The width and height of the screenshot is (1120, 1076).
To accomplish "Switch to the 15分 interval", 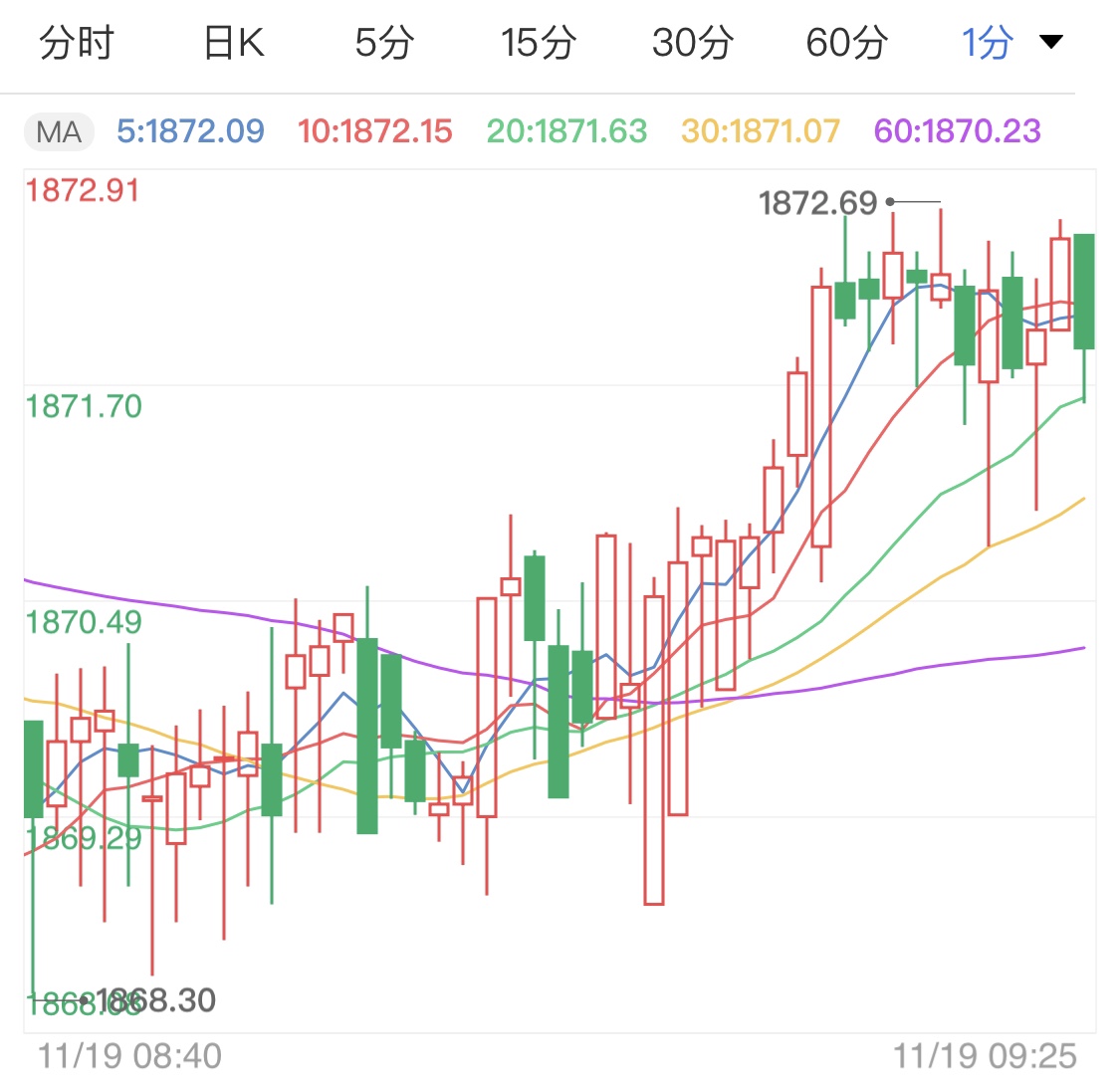I will [539, 43].
